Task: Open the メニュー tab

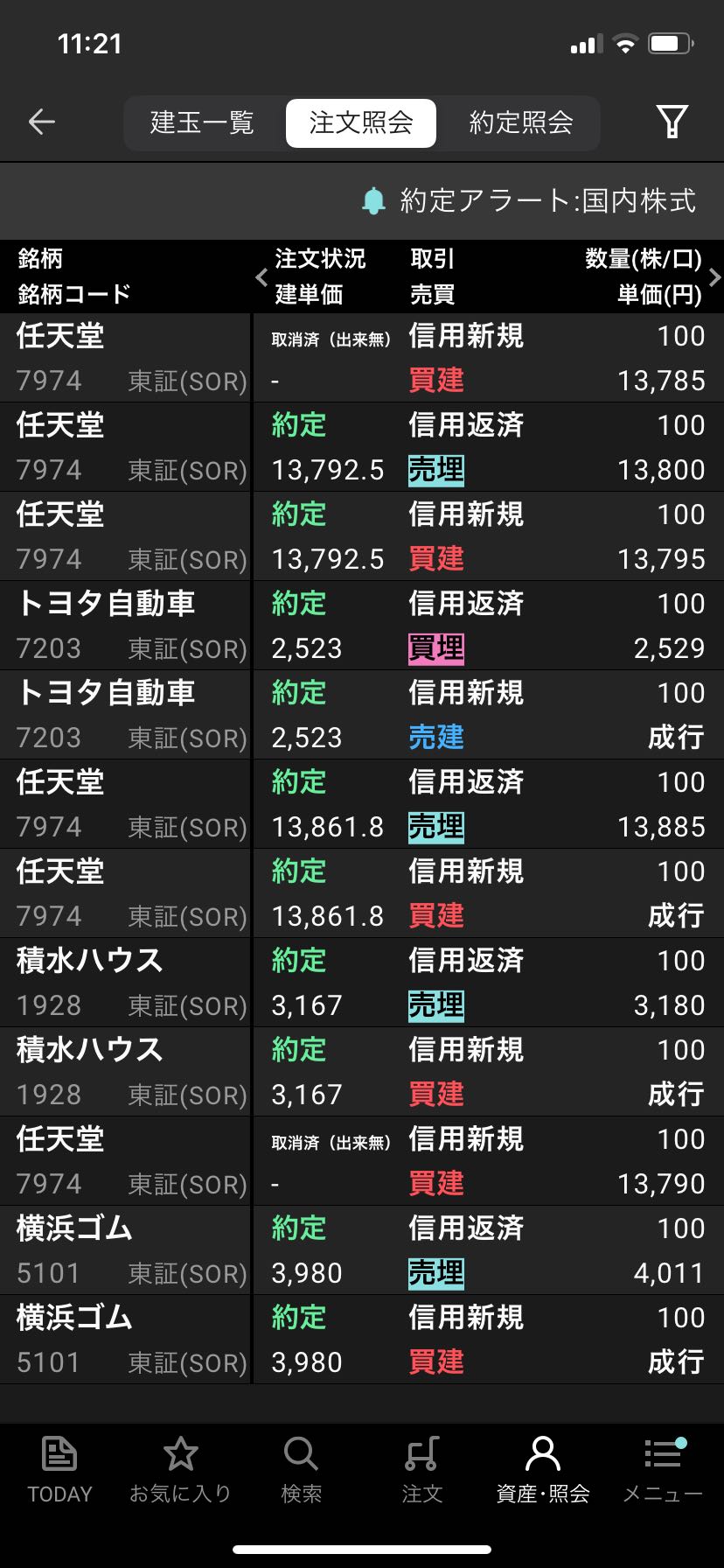Action: (663, 1470)
